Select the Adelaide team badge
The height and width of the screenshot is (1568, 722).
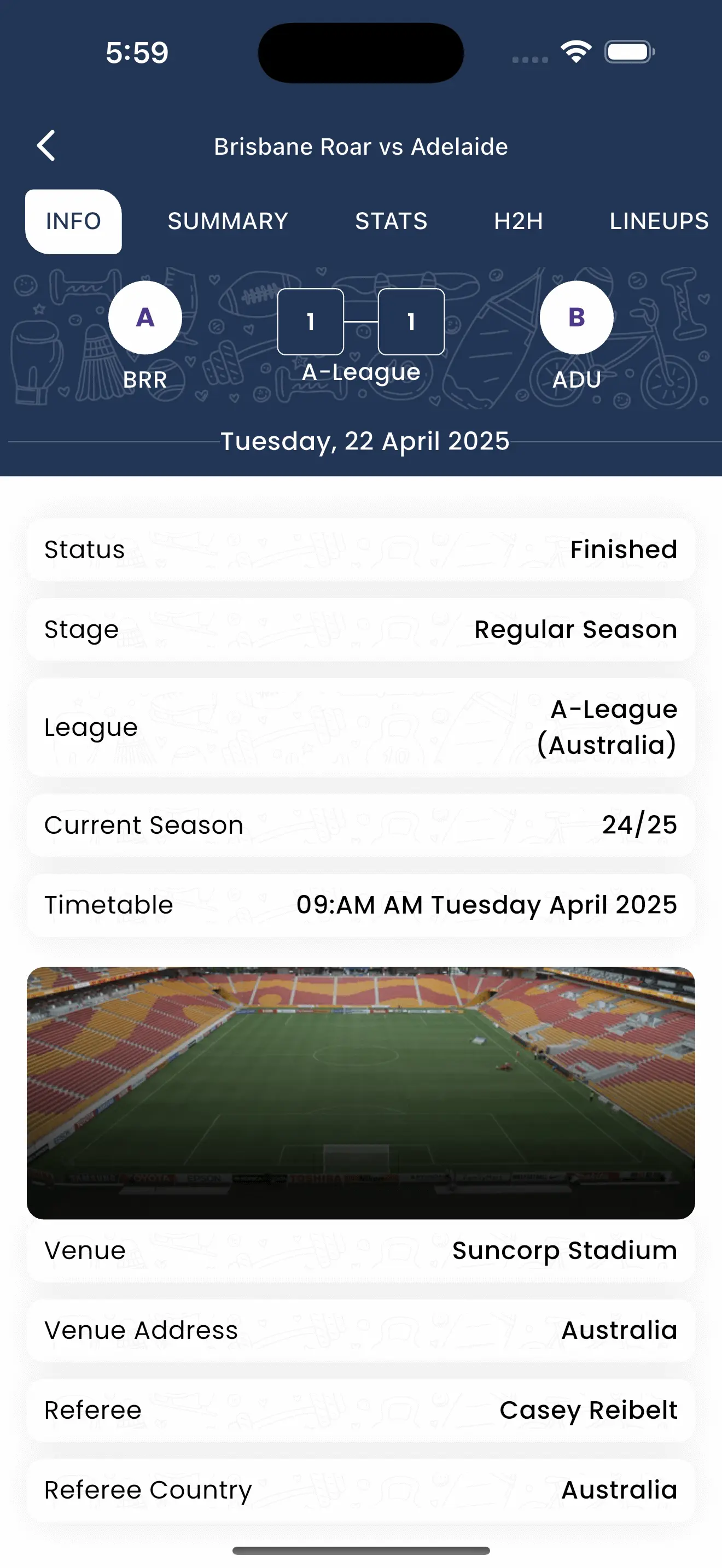click(x=575, y=317)
